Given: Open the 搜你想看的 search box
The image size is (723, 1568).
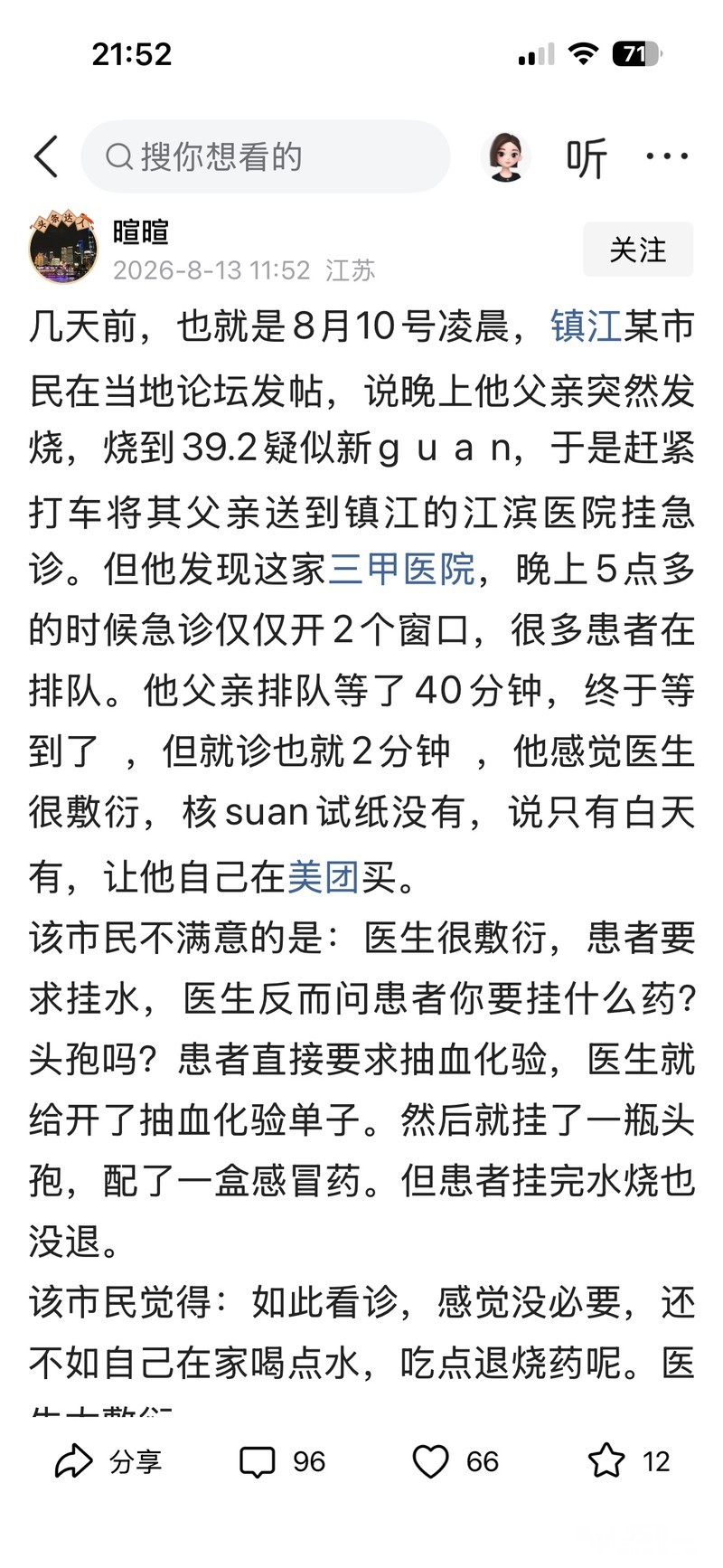Looking at the screenshot, I should pyautogui.click(x=266, y=156).
